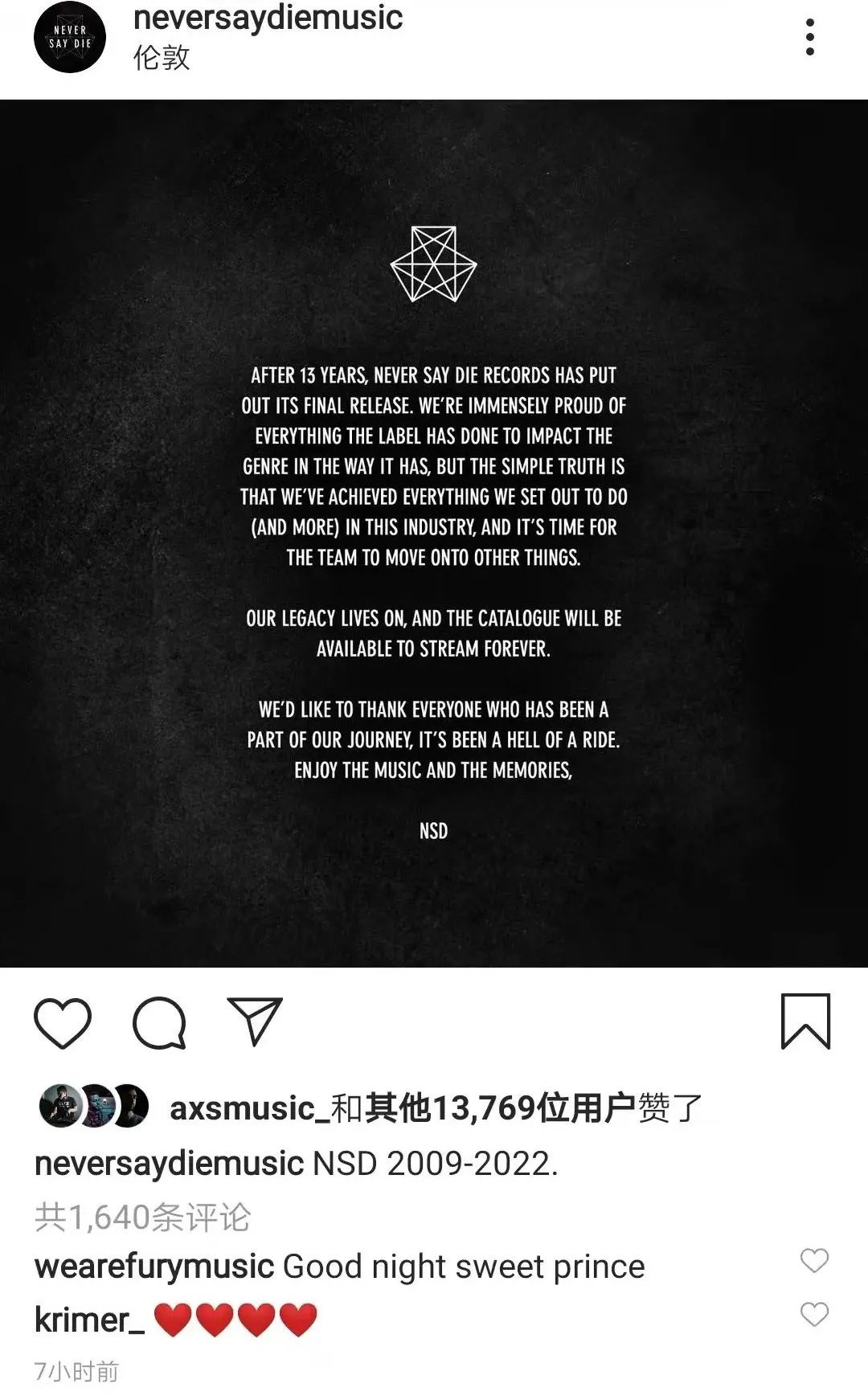Like wearefurymusic's comment
868x1400 pixels.
(814, 1260)
